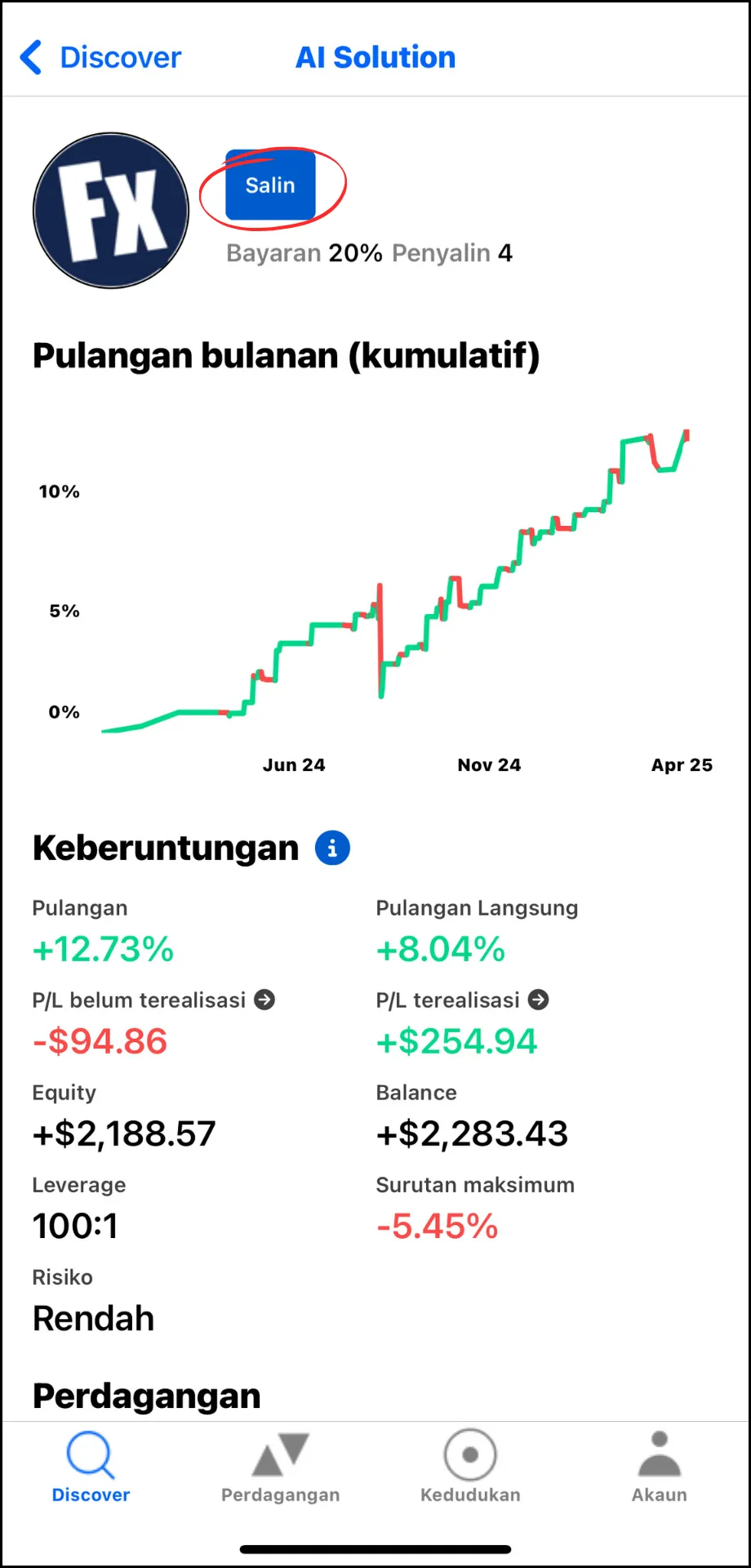Open the Keberuntungan info icon
Viewport: 751px width, 1568px height.
332,849
